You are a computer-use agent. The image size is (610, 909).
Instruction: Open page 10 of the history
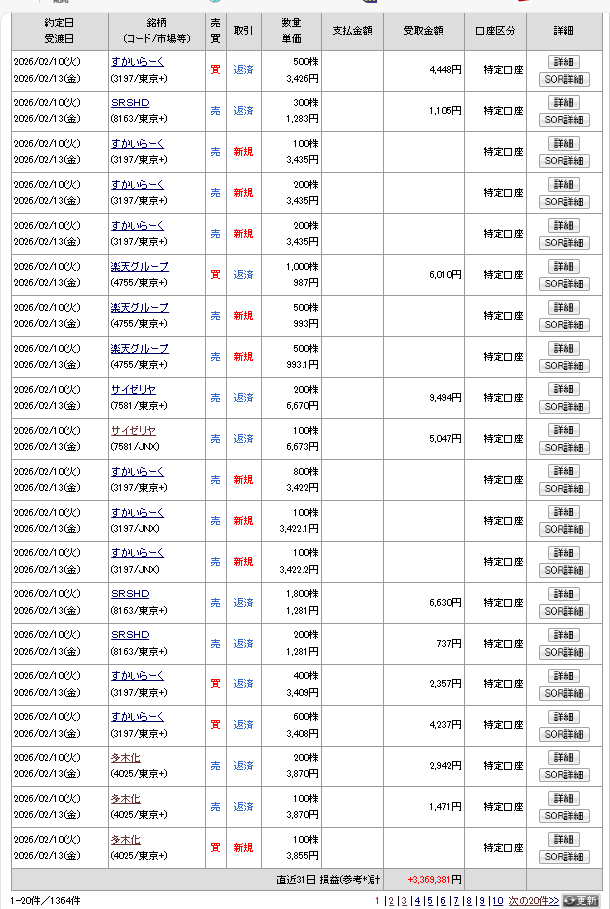coord(498,901)
